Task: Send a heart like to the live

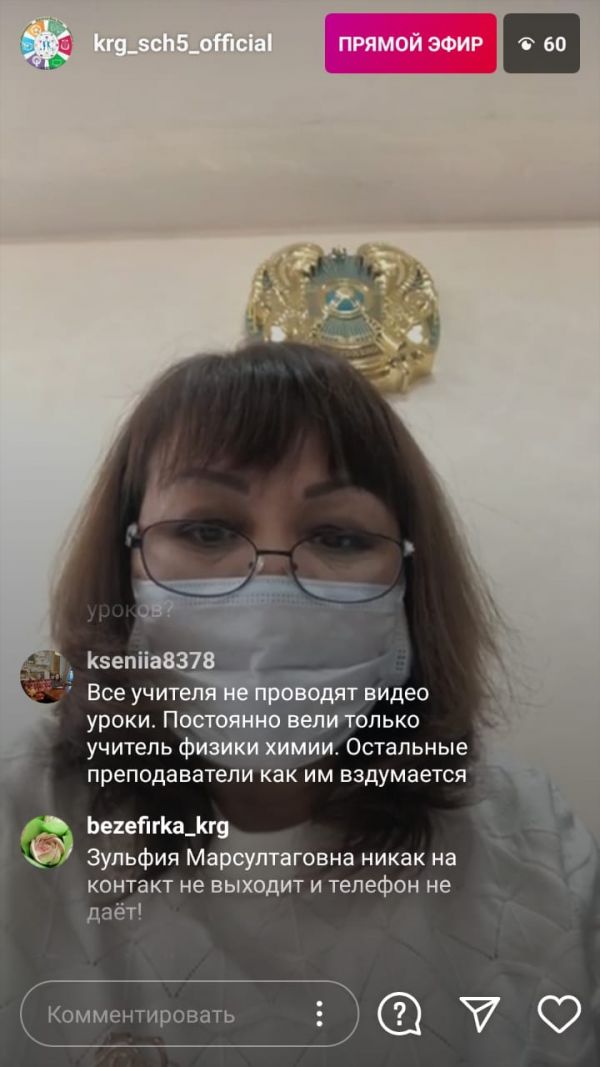Action: tap(559, 1014)
